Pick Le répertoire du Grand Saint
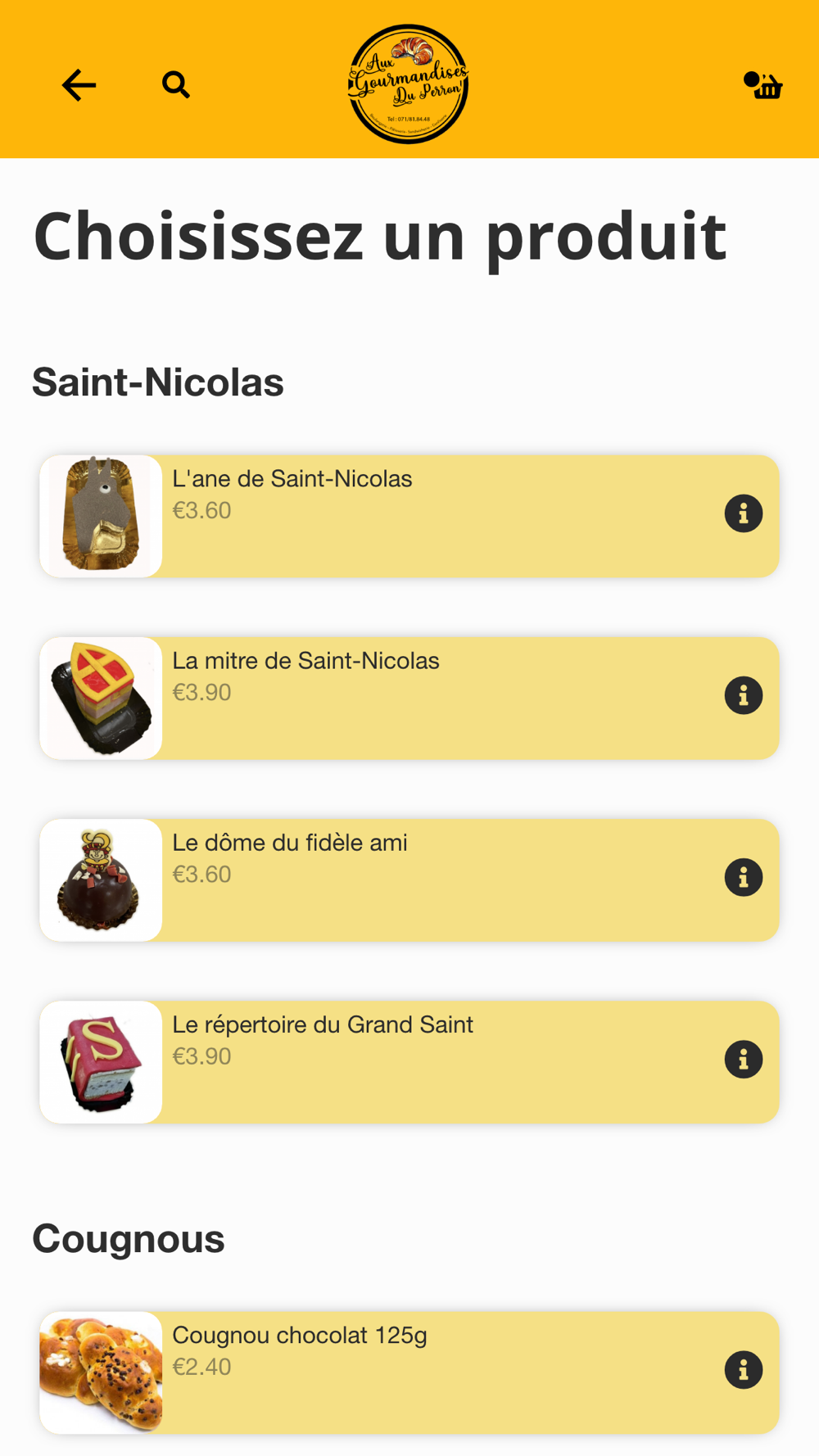Viewport: 819px width, 1456px height. click(409, 1061)
